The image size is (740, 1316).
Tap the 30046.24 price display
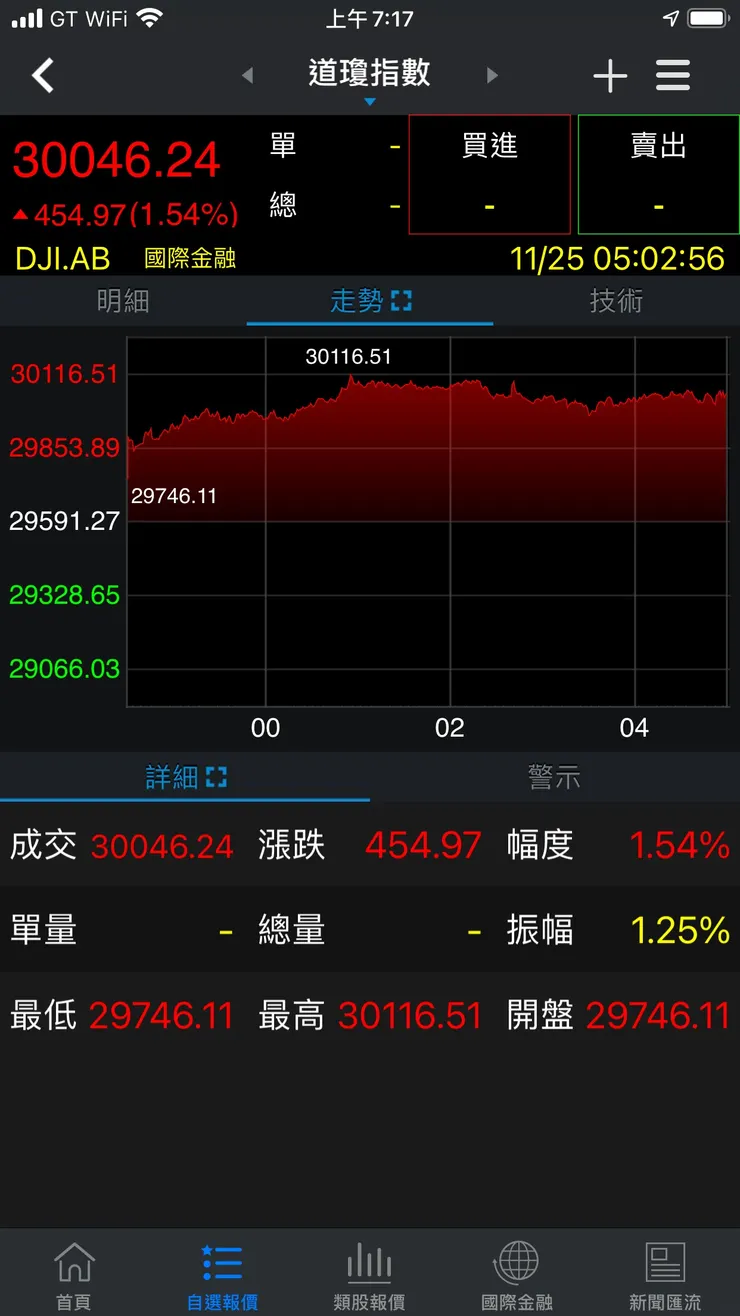coord(115,158)
